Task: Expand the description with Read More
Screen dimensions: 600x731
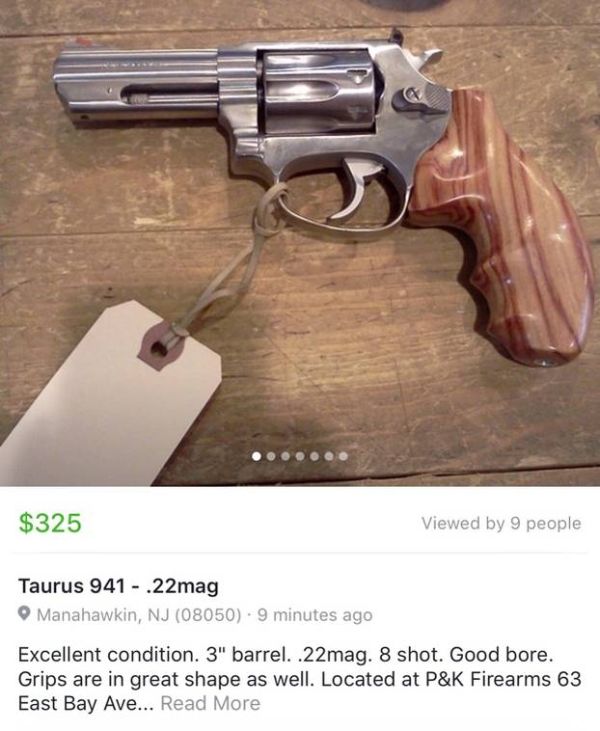Action: point(210,703)
